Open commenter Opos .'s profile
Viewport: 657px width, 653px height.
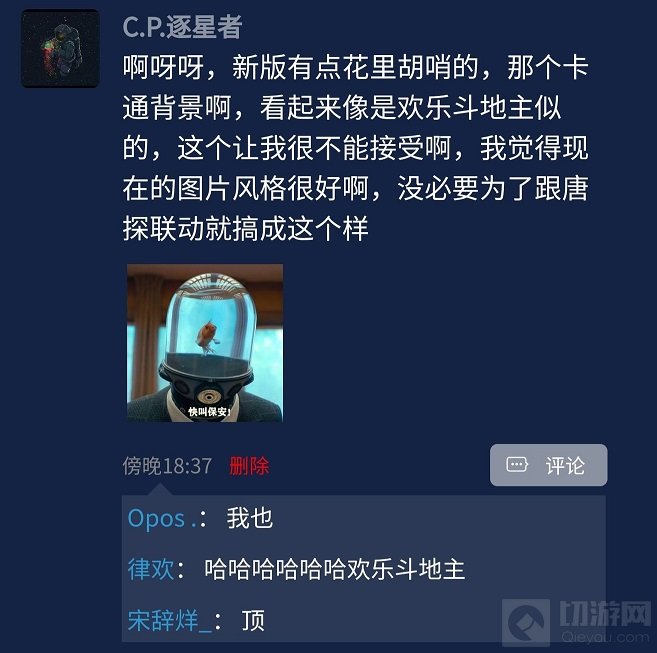point(160,518)
